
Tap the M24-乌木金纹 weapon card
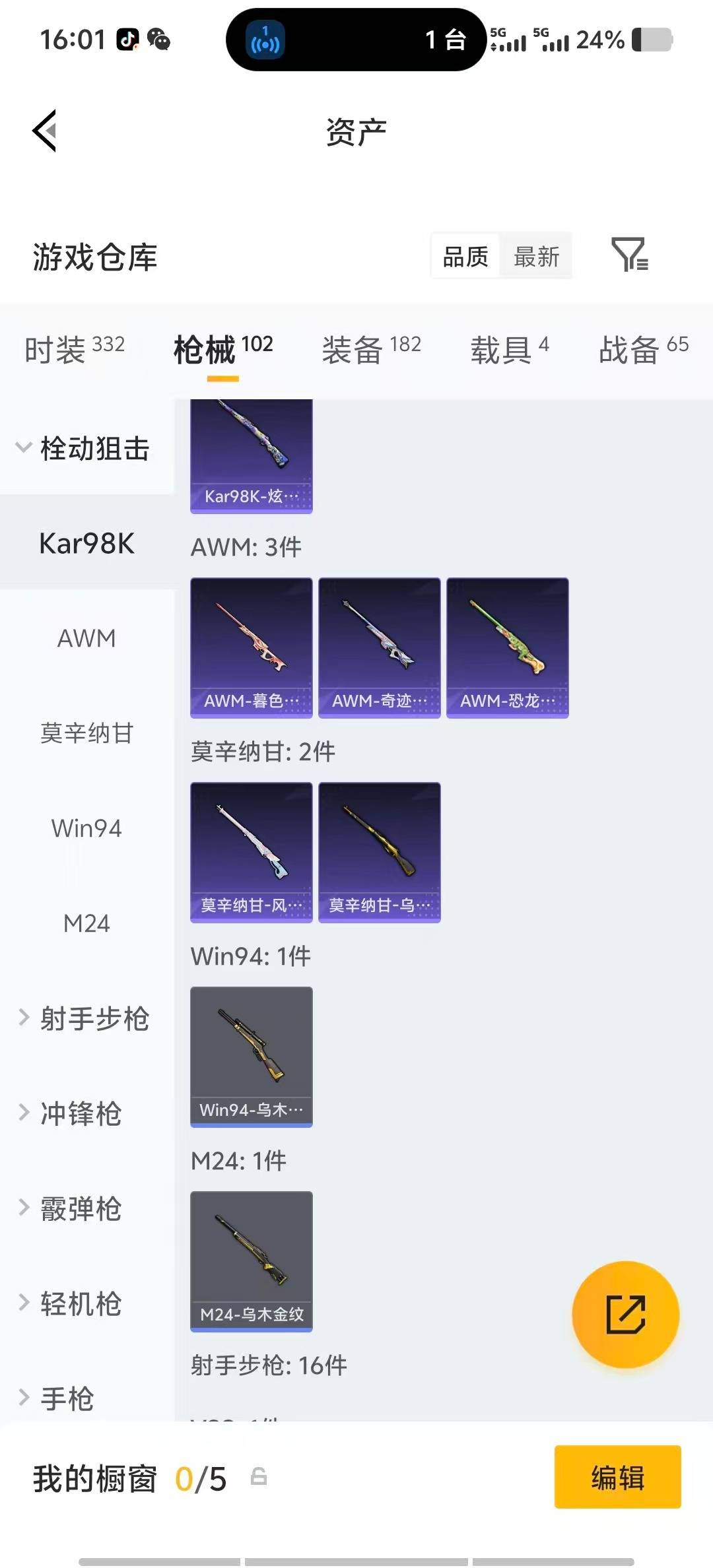coord(251,1262)
